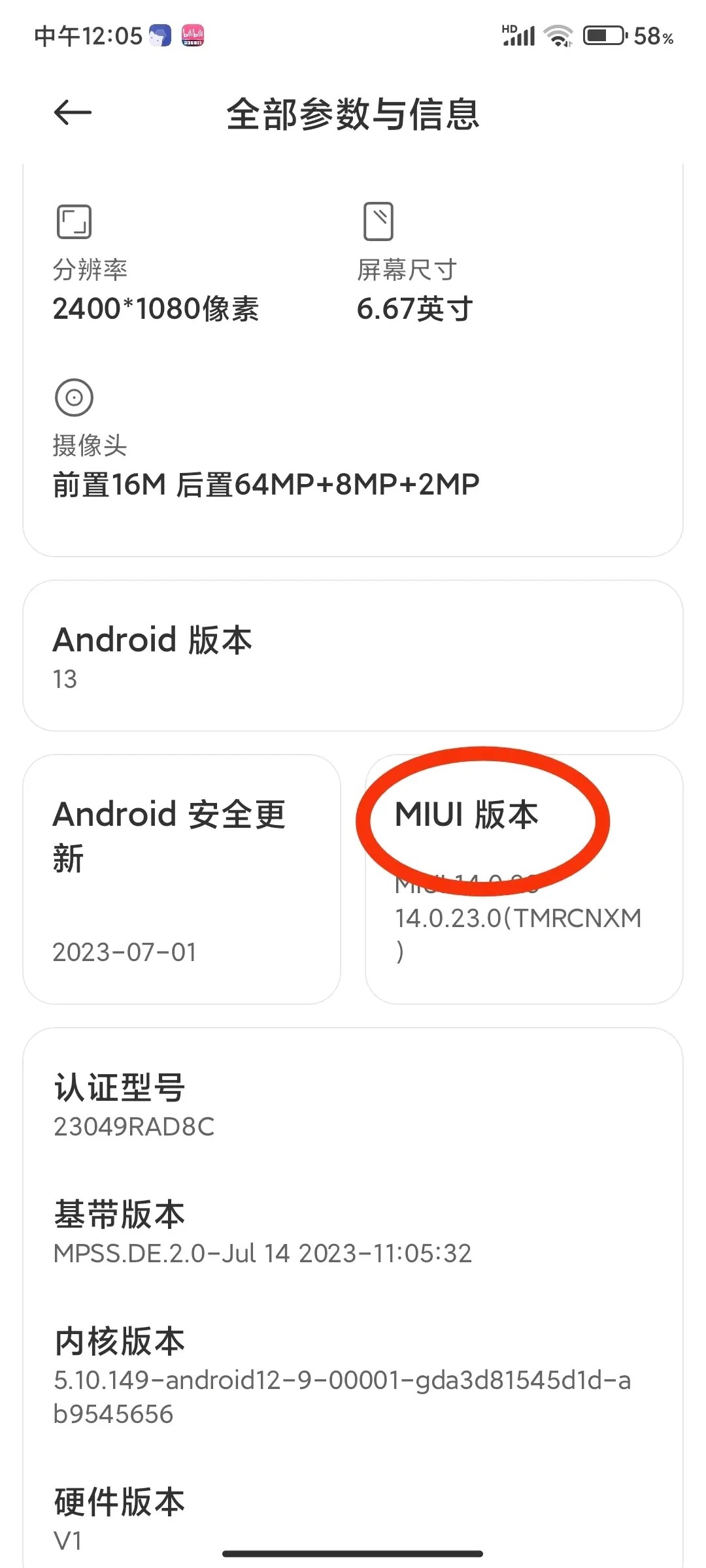Select the camera icon above 摄像头
The image size is (706, 1568).
[x=74, y=397]
